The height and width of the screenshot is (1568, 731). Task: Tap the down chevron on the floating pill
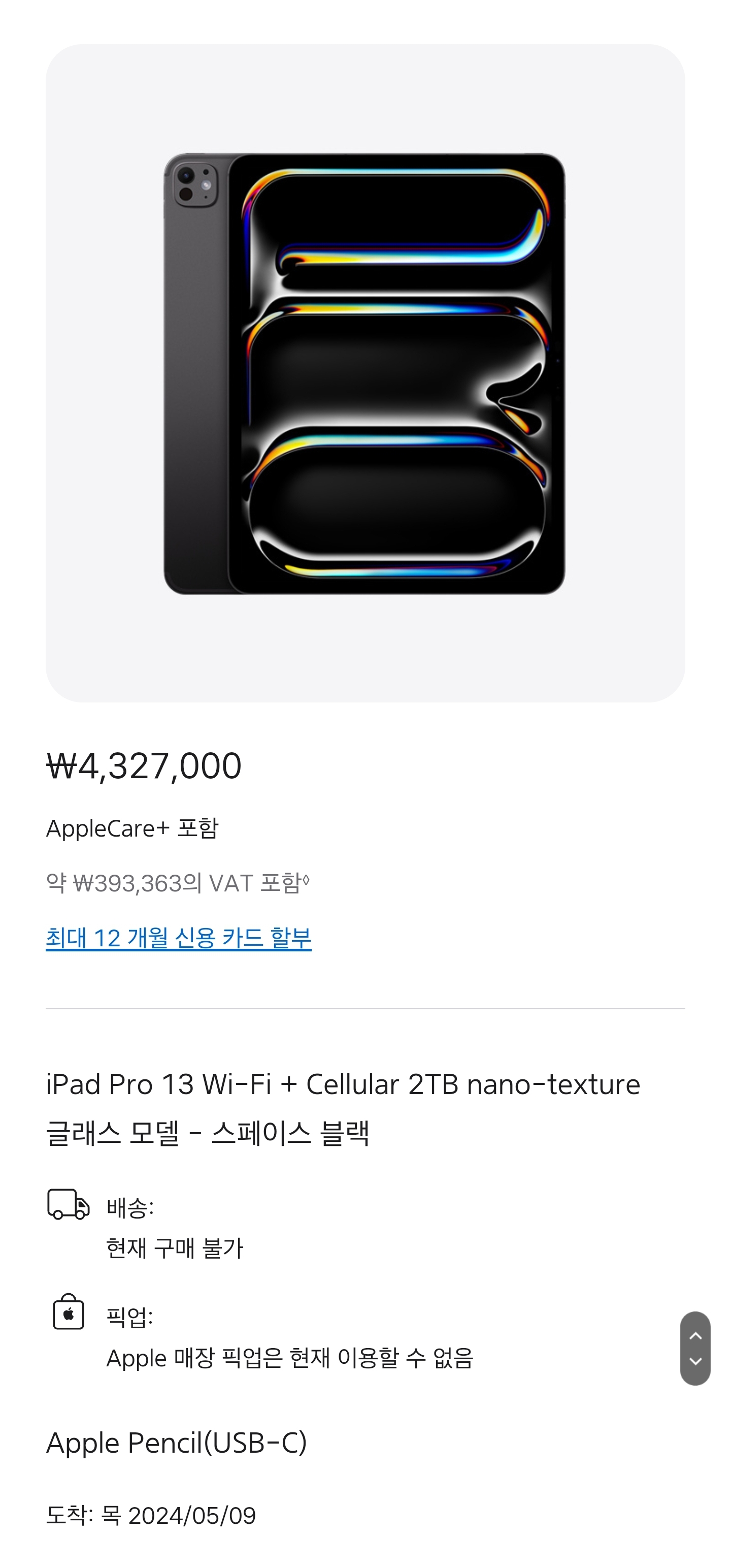(695, 1362)
